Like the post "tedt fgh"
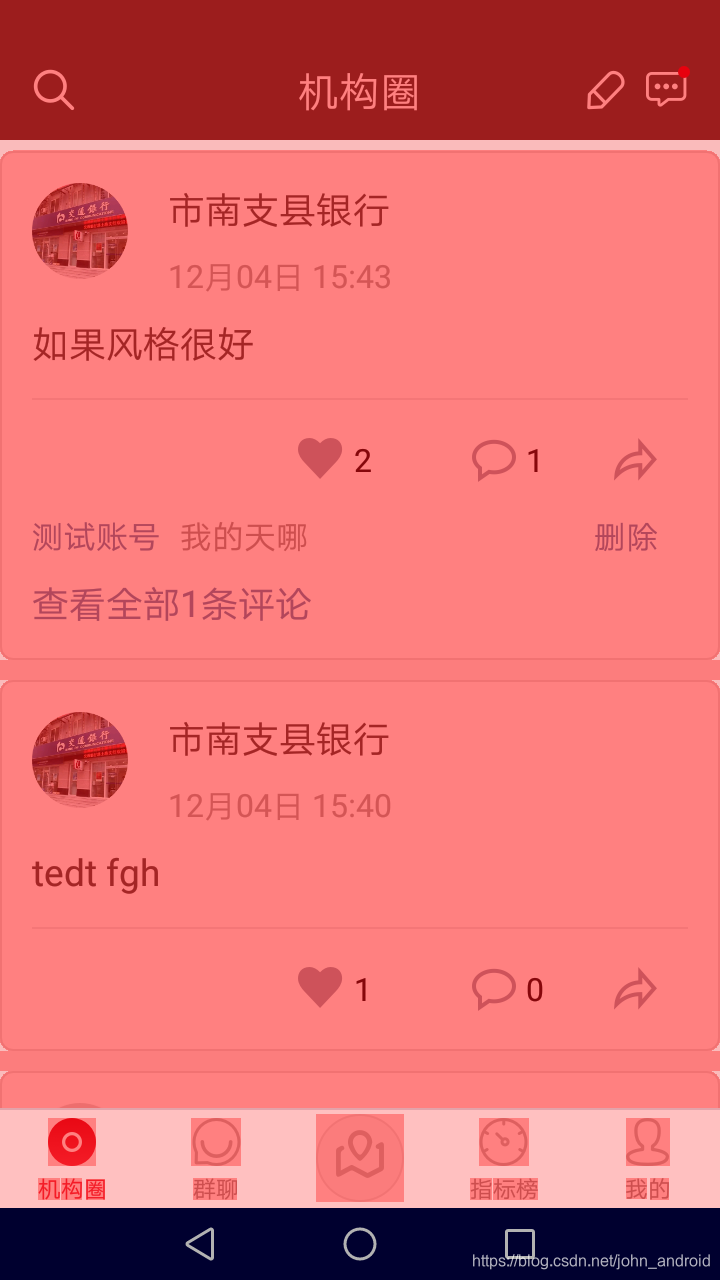The image size is (720, 1280). [x=320, y=989]
